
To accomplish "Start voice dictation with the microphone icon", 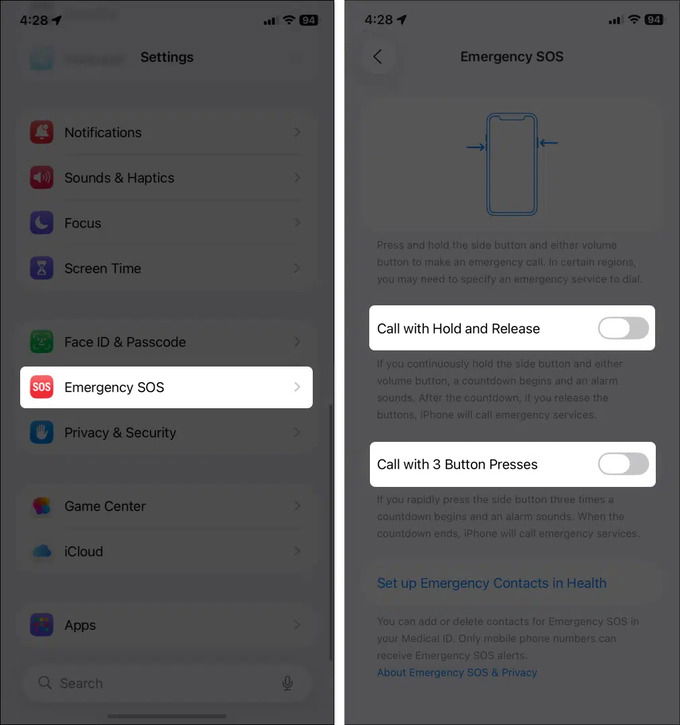I will [287, 683].
